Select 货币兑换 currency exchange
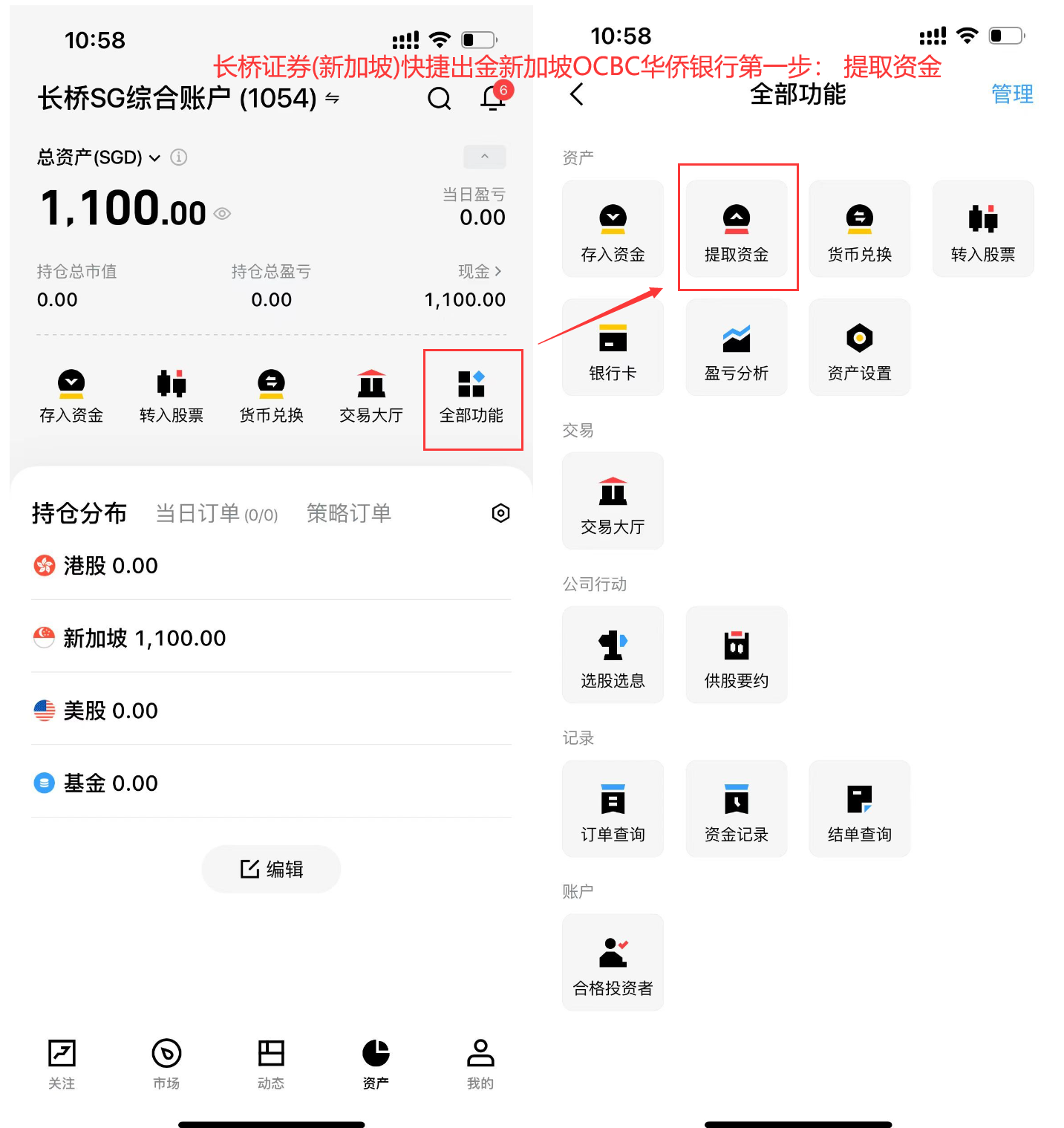The width and height of the screenshot is (1064, 1128). tap(858, 226)
